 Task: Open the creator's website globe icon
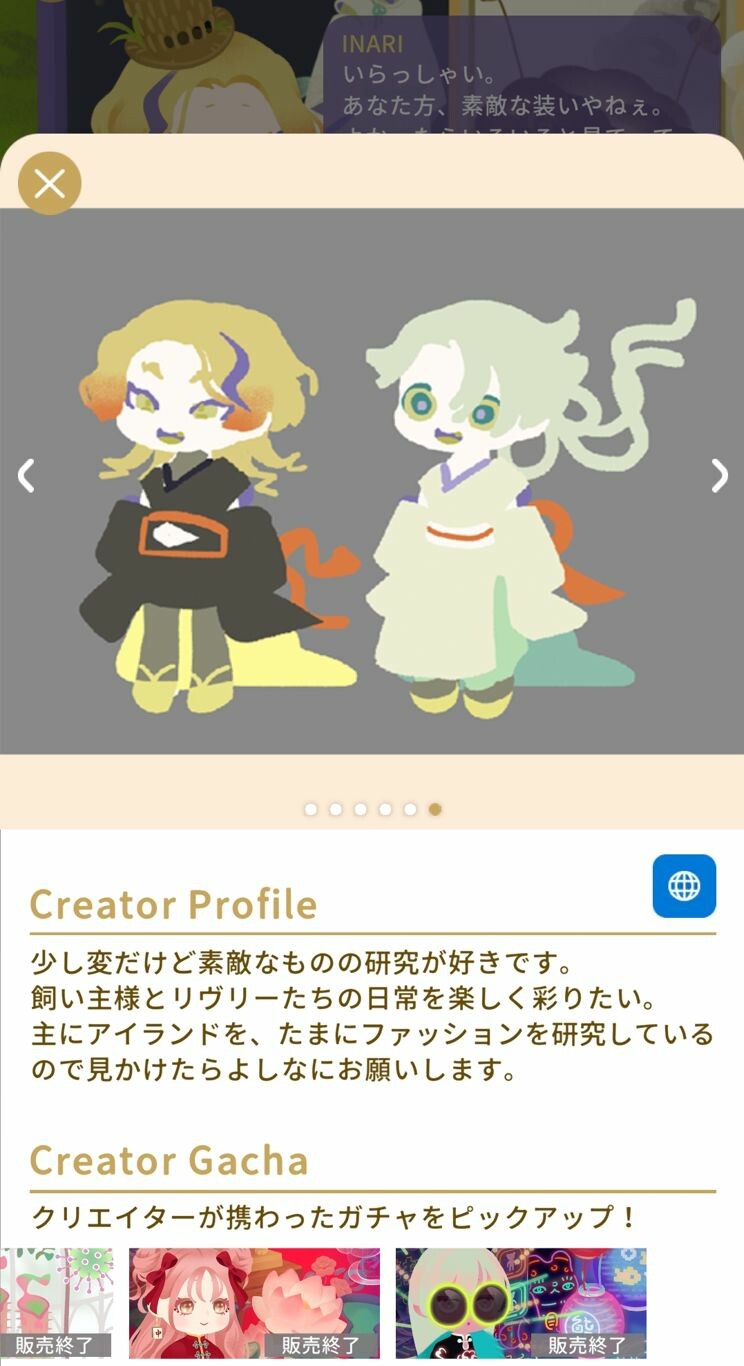[x=684, y=886]
